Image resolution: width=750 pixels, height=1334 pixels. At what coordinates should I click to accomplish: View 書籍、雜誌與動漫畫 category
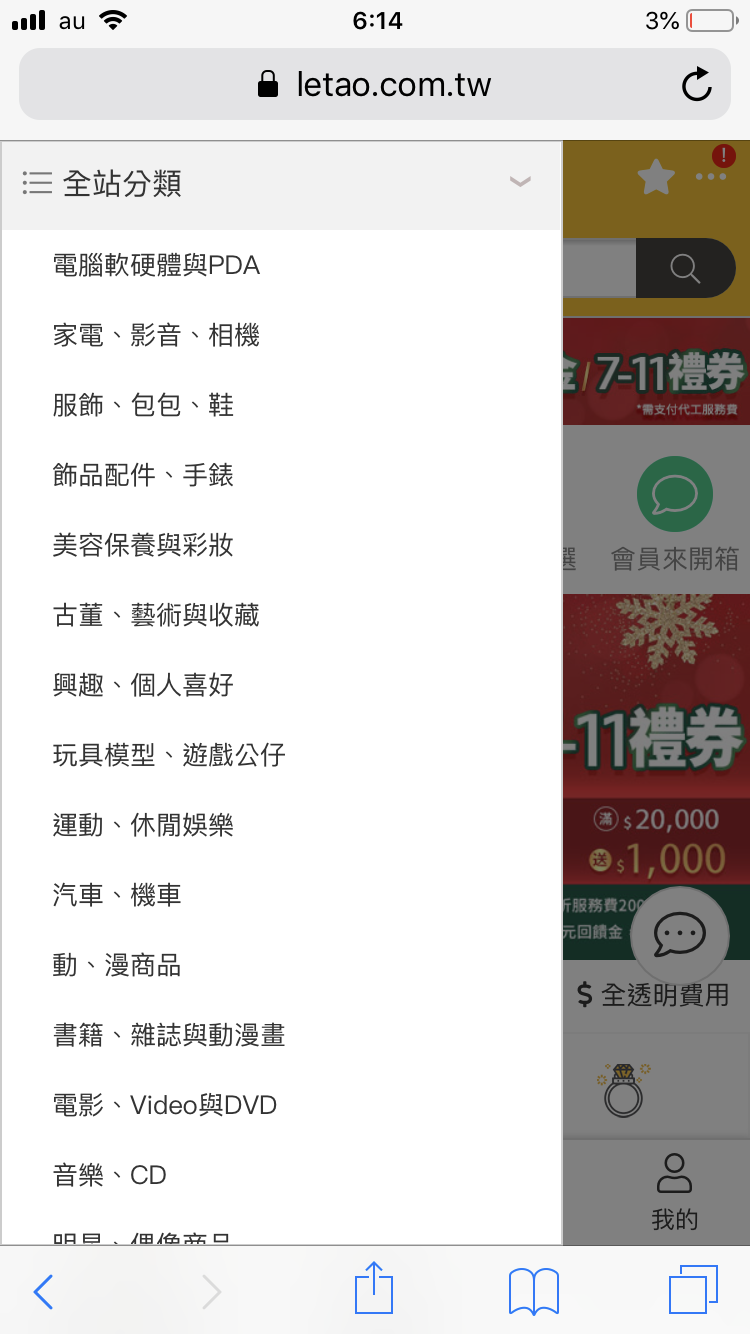point(169,1035)
